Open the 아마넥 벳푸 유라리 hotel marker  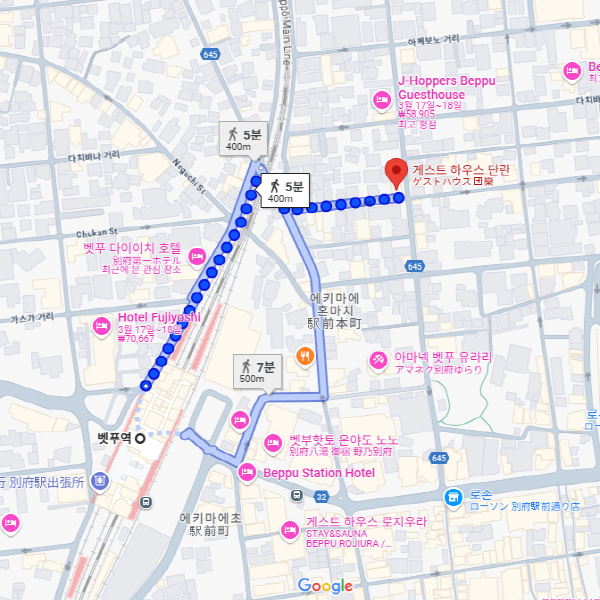(x=378, y=358)
